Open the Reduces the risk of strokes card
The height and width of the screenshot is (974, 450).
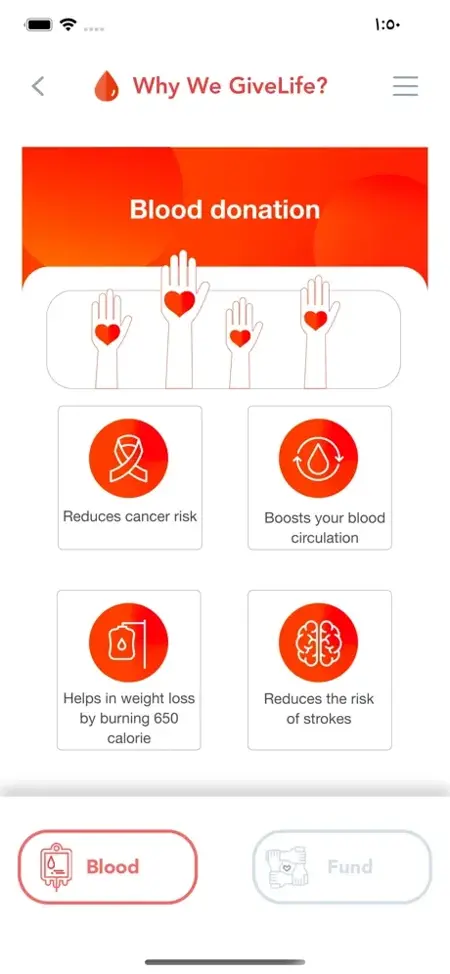(x=320, y=670)
